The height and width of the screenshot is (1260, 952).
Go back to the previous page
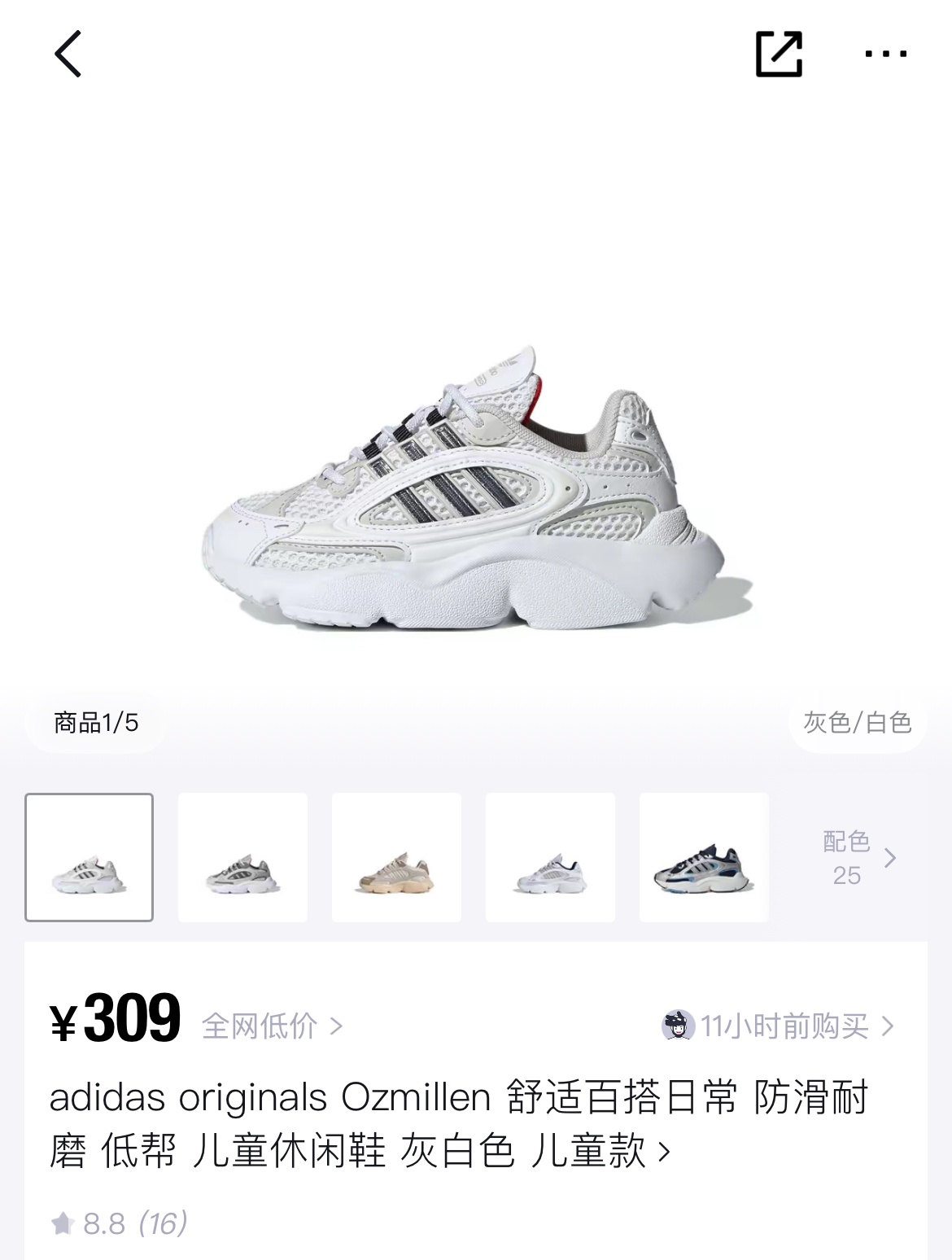pos(68,54)
